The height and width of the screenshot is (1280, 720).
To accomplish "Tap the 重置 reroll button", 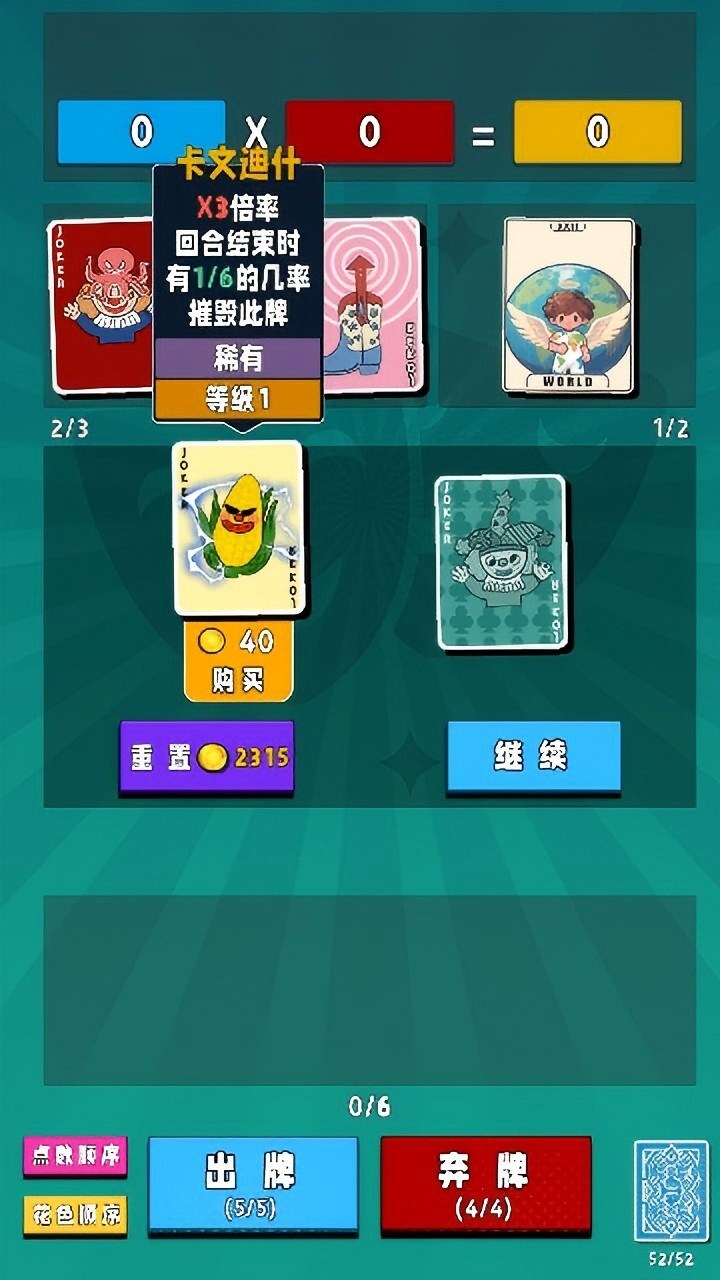I will point(206,757).
